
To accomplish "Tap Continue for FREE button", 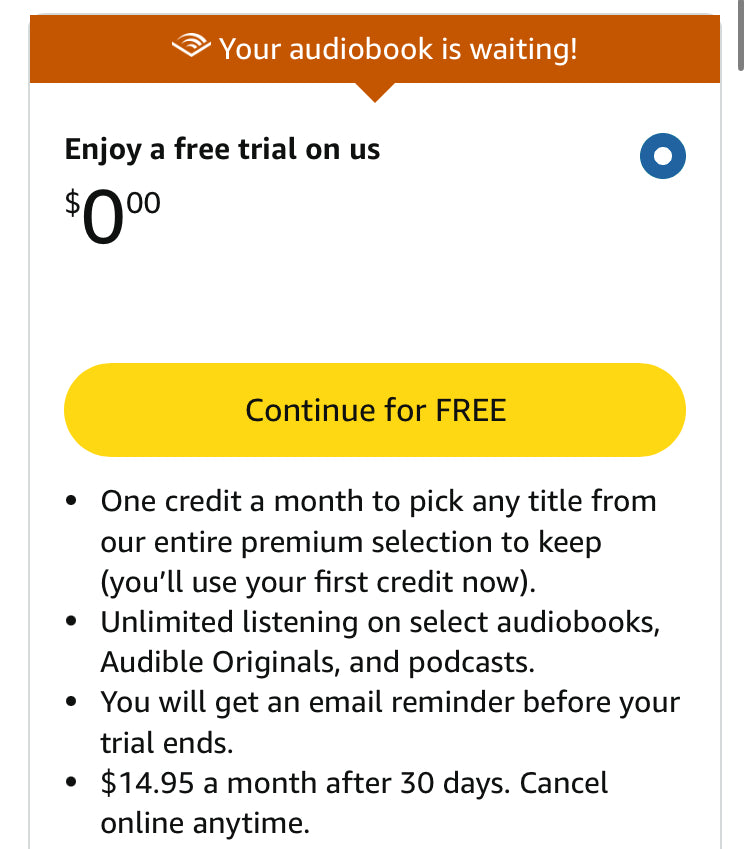I will (x=375, y=410).
